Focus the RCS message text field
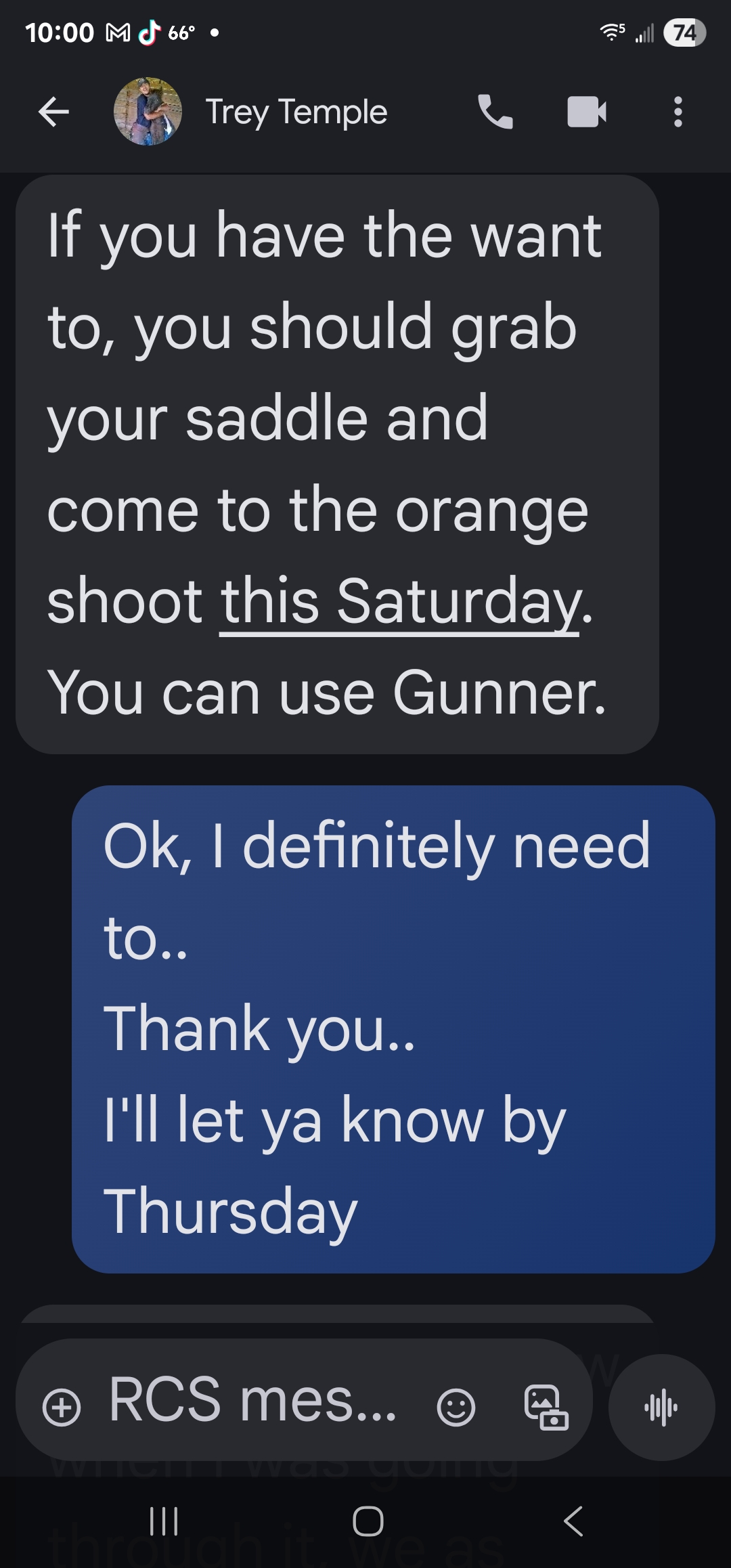 click(254, 1400)
